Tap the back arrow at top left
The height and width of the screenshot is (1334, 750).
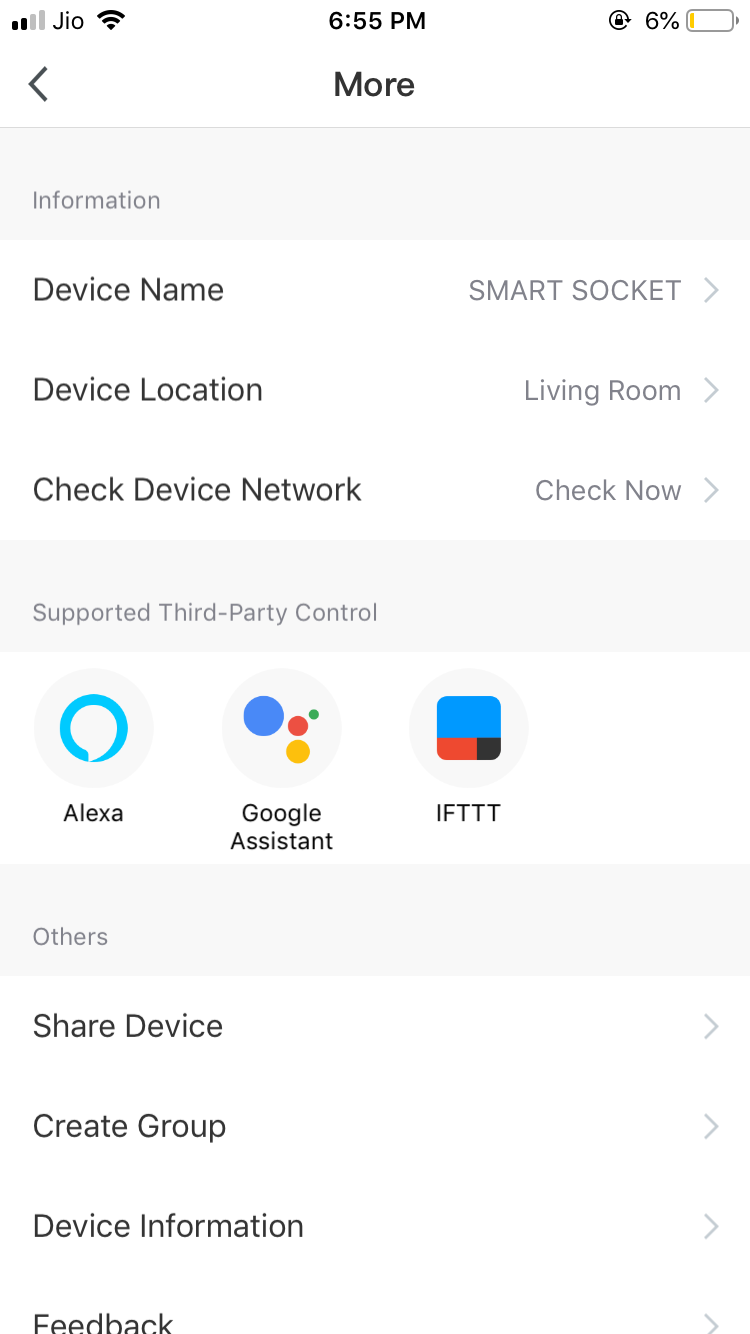(38, 84)
